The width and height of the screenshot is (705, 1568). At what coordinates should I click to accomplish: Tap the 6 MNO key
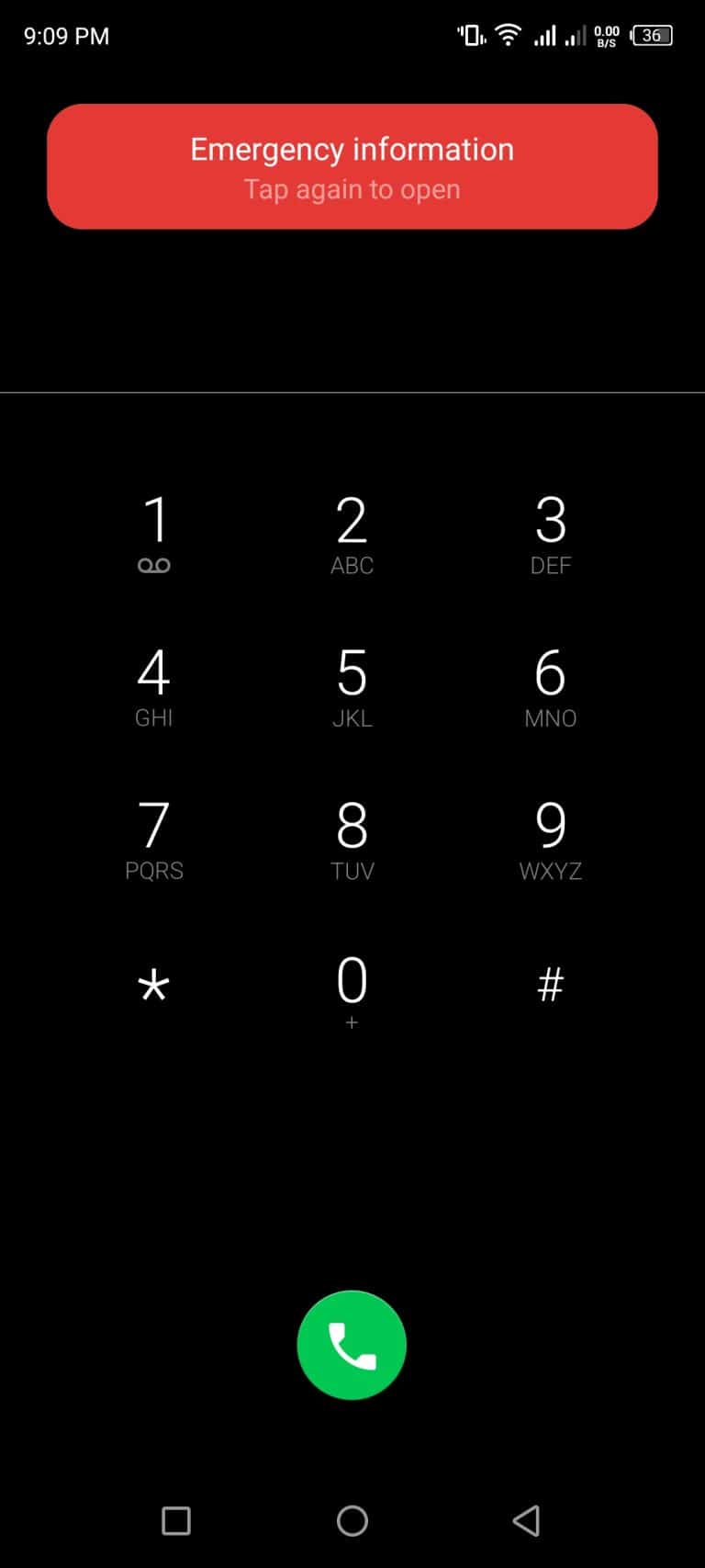pos(551,686)
